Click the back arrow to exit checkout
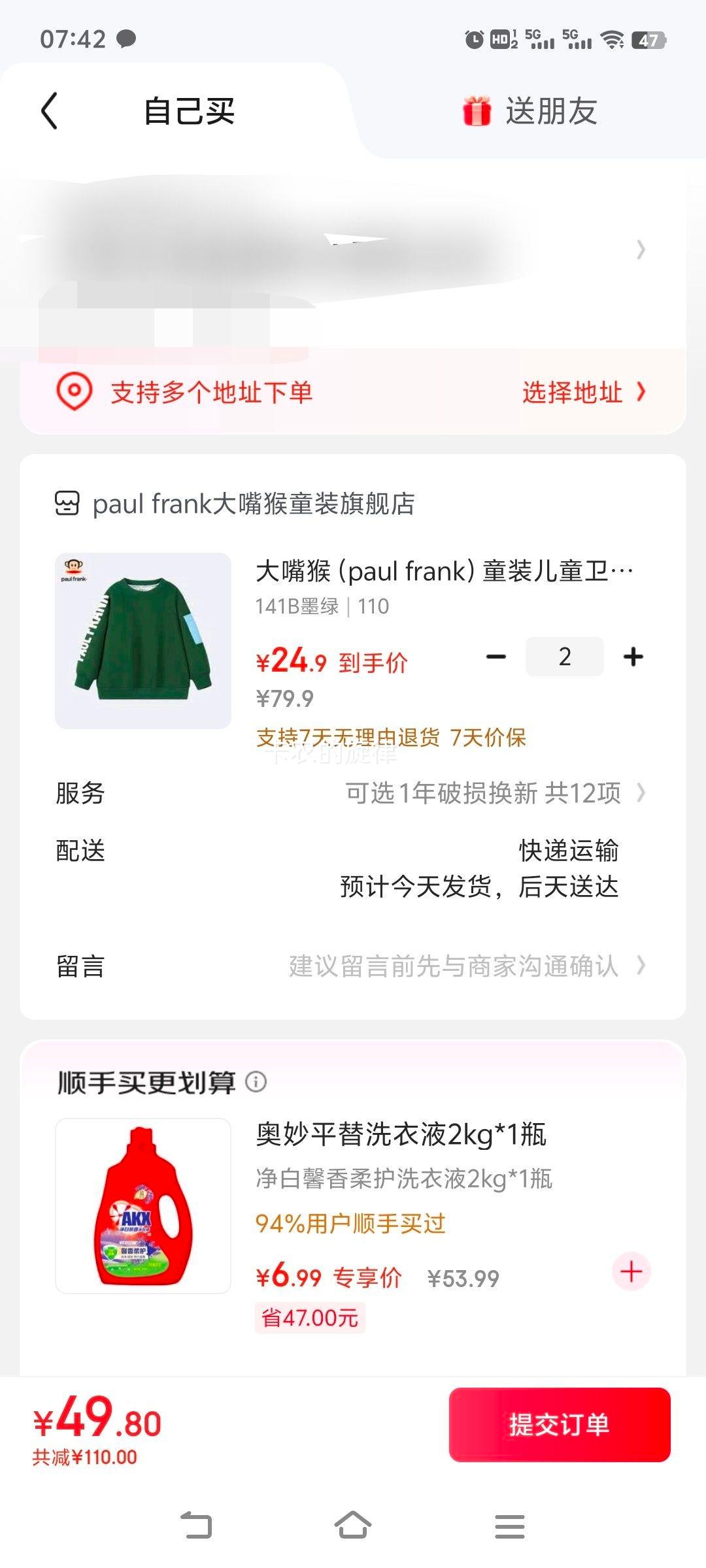The height and width of the screenshot is (1568, 706). coord(49,111)
